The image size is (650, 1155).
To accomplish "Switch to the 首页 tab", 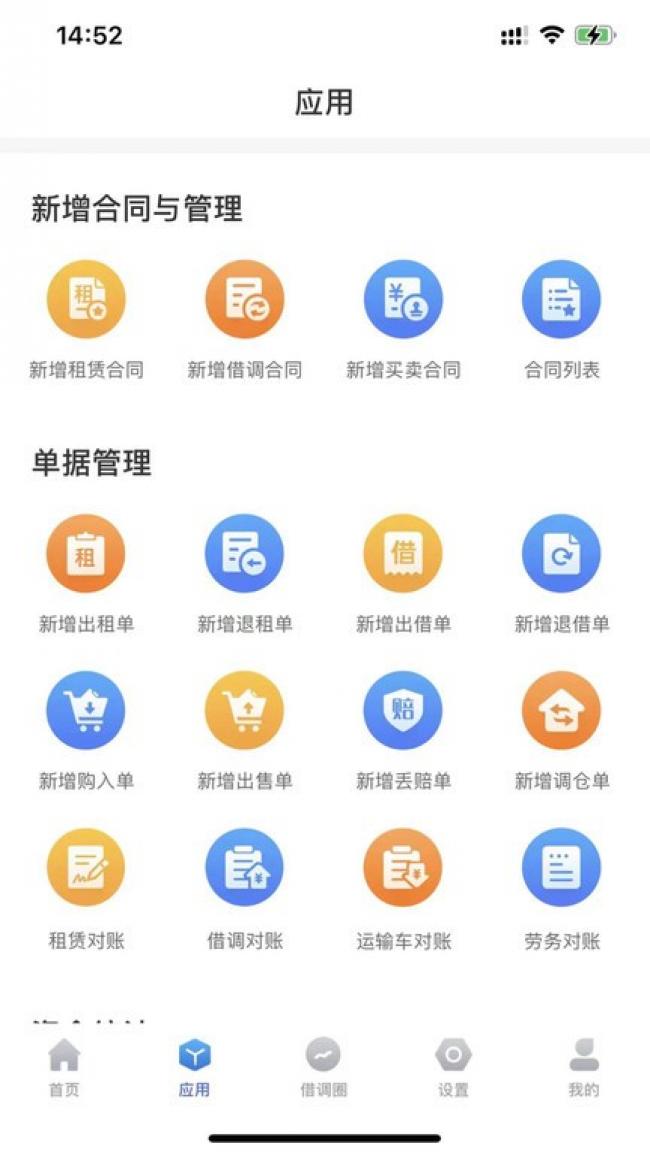I will [x=64, y=1067].
